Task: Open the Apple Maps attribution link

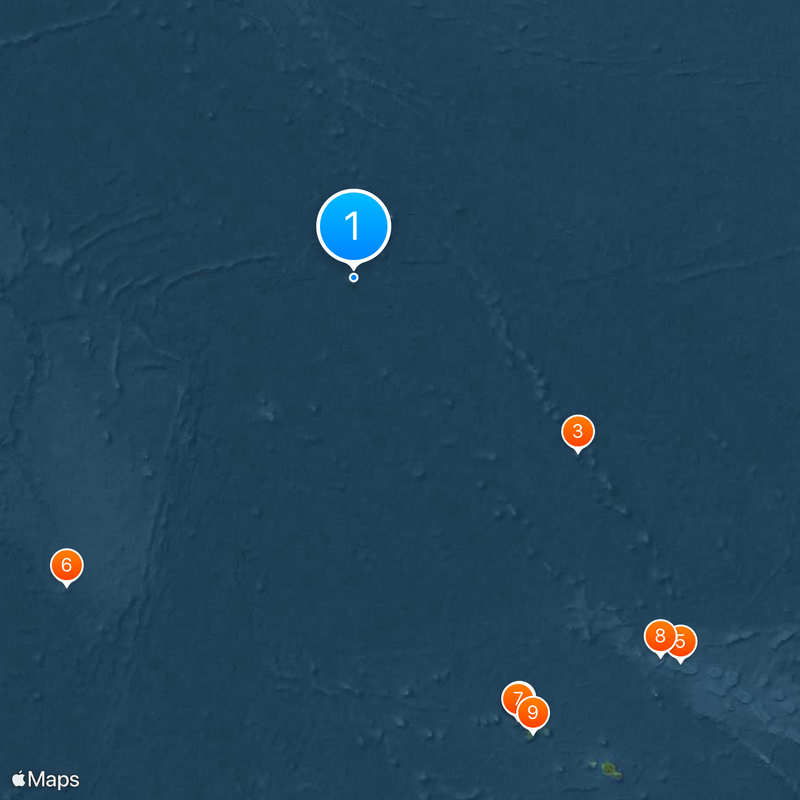Action: (x=46, y=779)
